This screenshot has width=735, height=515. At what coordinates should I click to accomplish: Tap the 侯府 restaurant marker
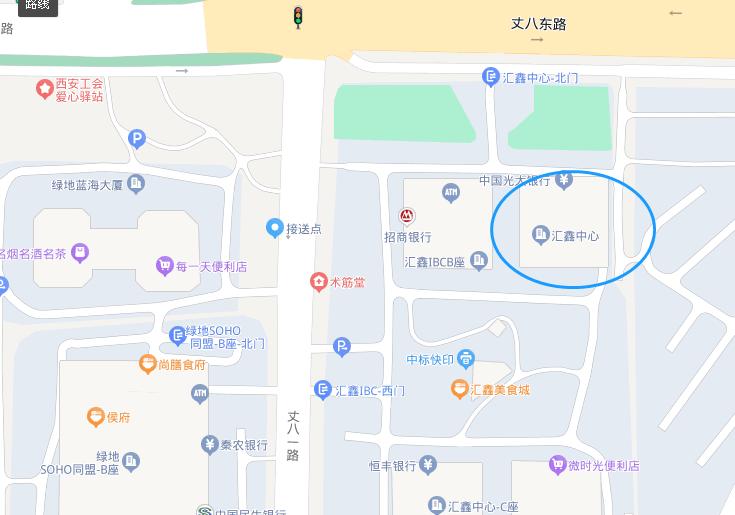point(95,416)
